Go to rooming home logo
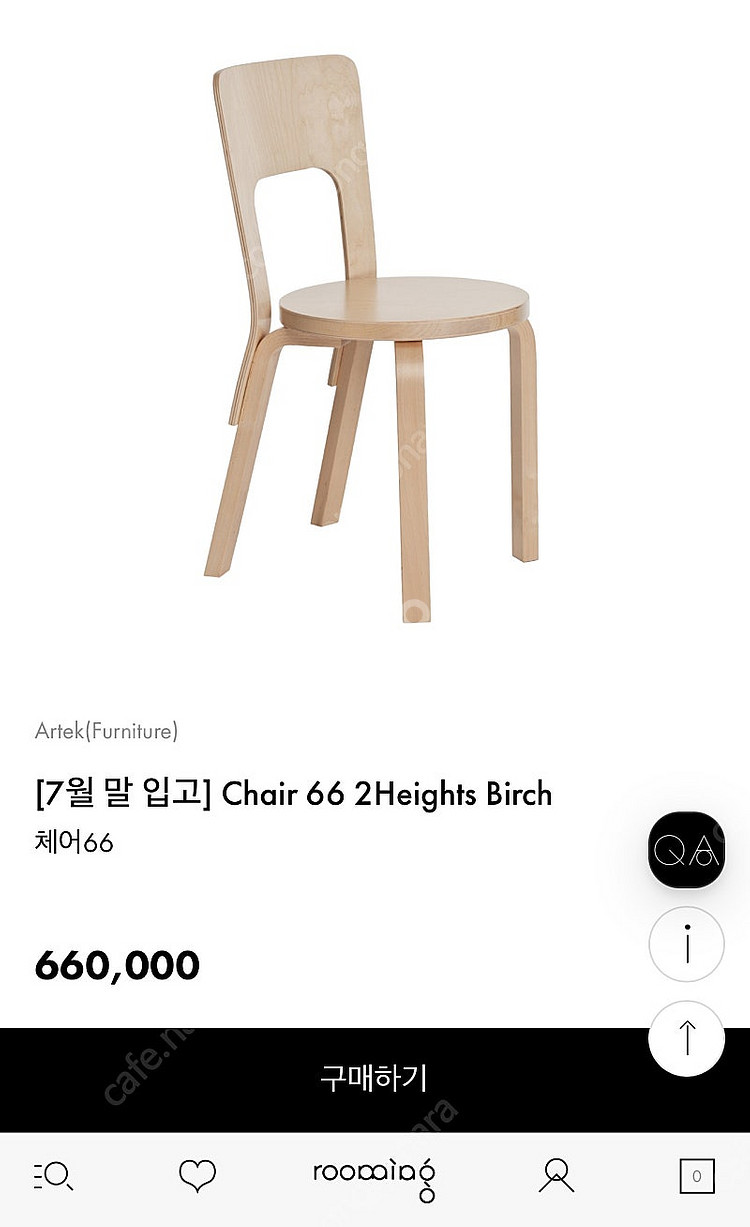750x1227 pixels. [375, 1176]
